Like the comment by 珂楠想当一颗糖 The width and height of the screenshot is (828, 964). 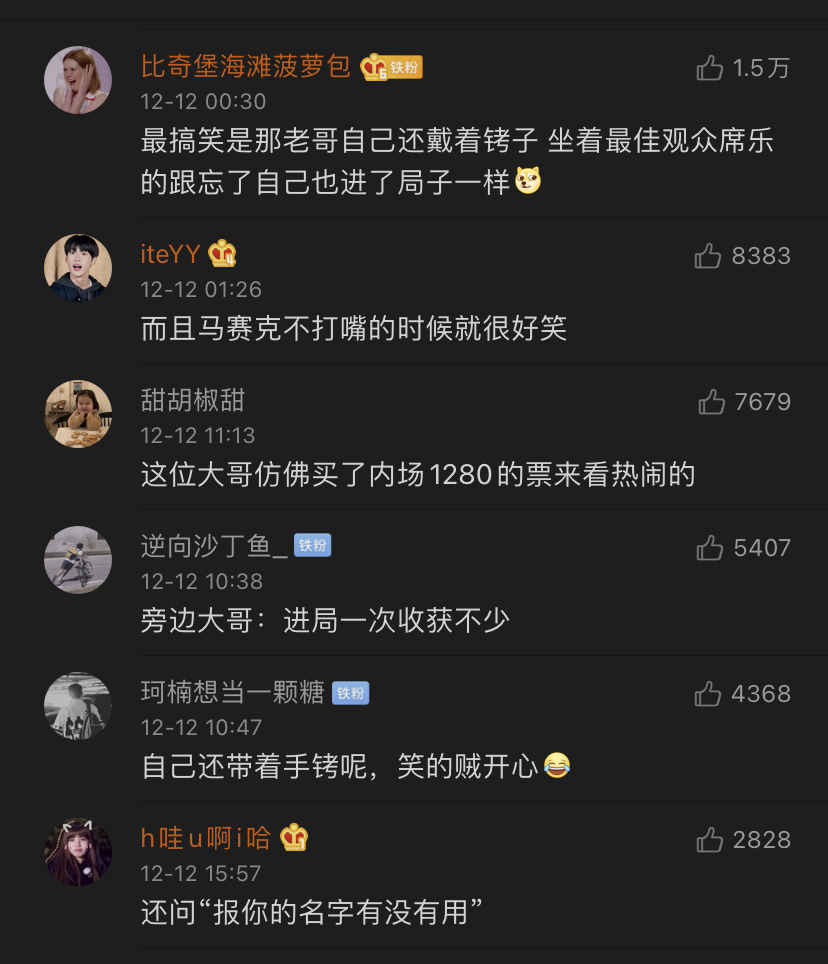(x=708, y=694)
